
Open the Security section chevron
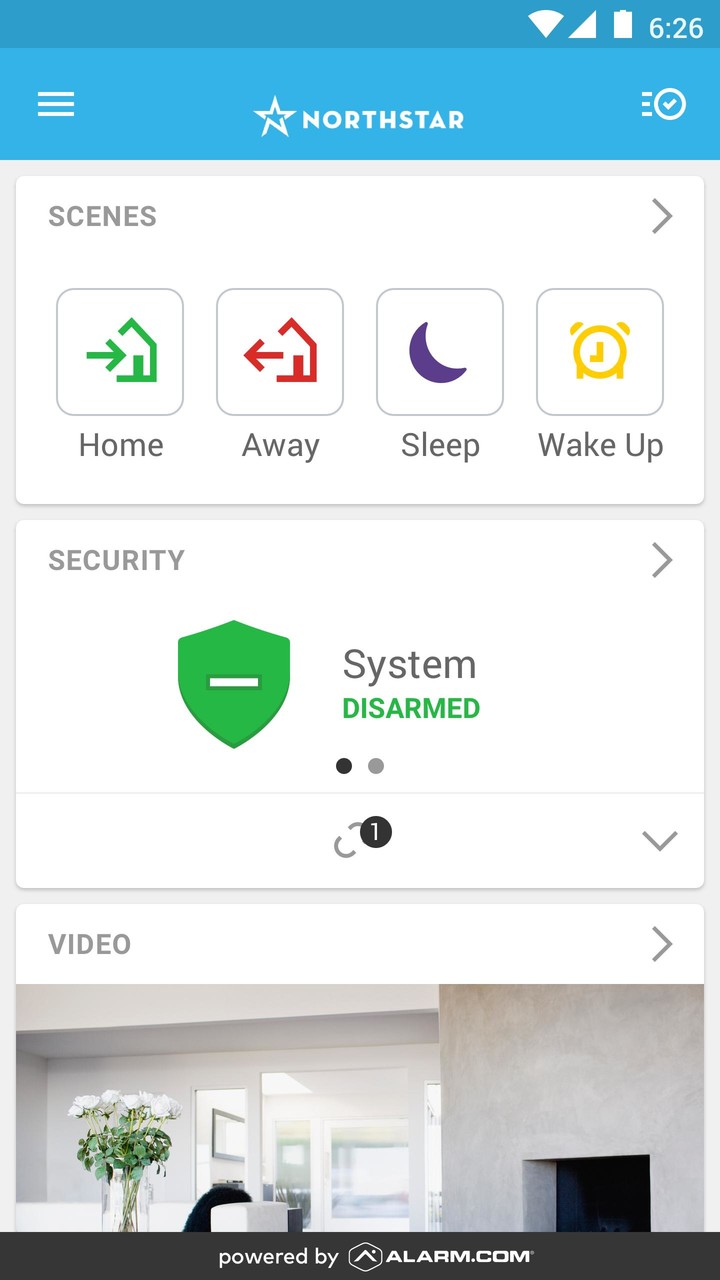[661, 560]
